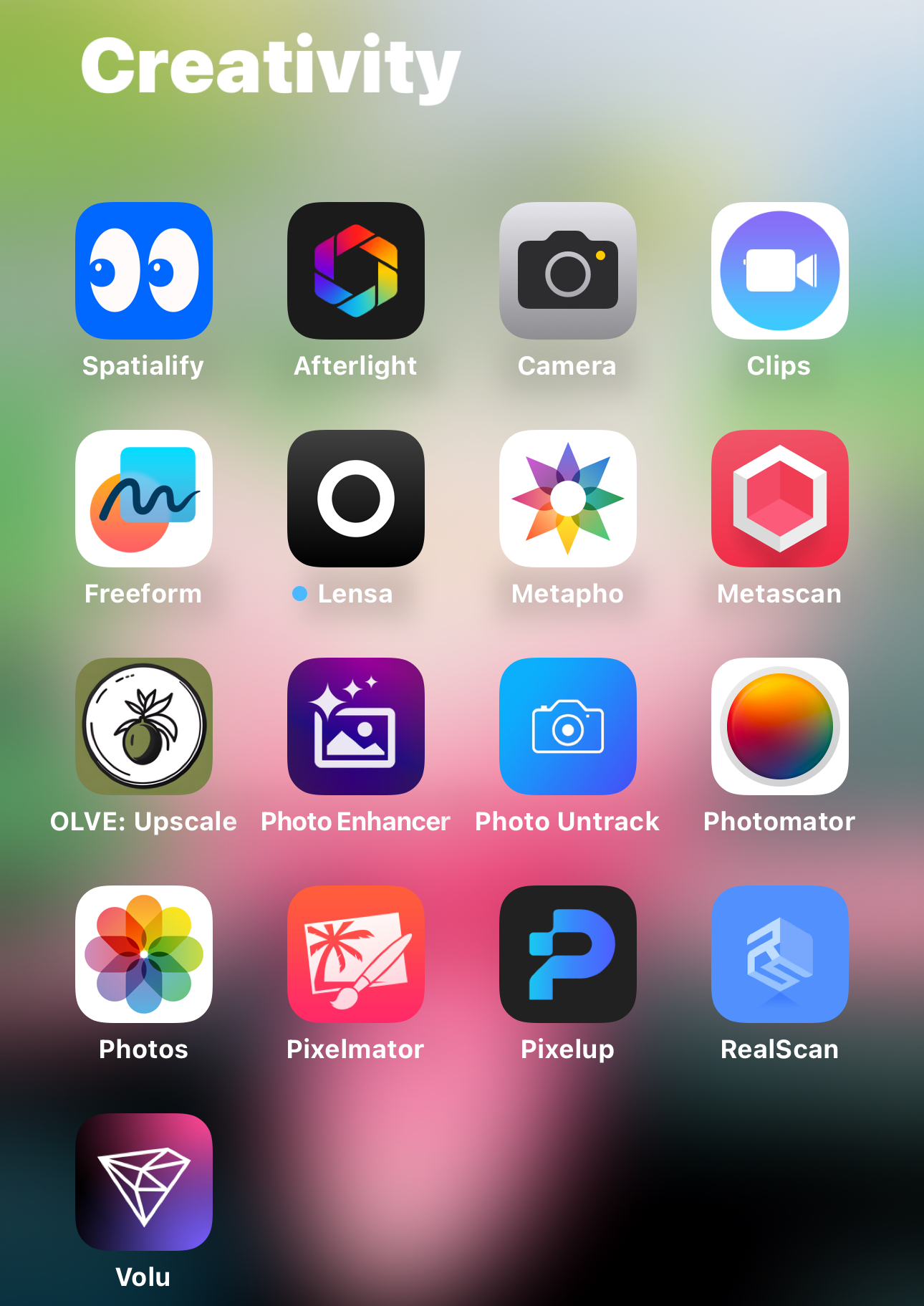Launch the Lensa app
This screenshot has height=1306, width=924.
[x=356, y=499]
